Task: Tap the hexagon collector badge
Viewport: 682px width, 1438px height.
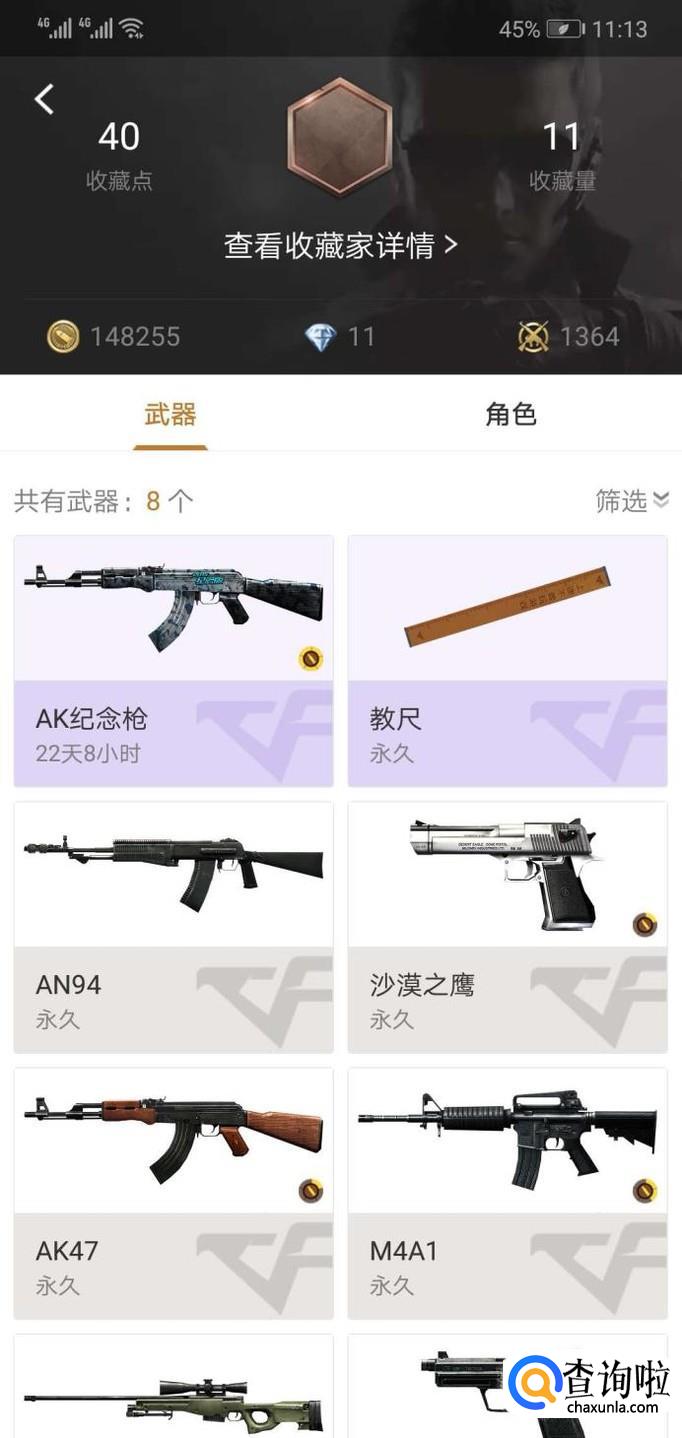Action: coord(340,136)
